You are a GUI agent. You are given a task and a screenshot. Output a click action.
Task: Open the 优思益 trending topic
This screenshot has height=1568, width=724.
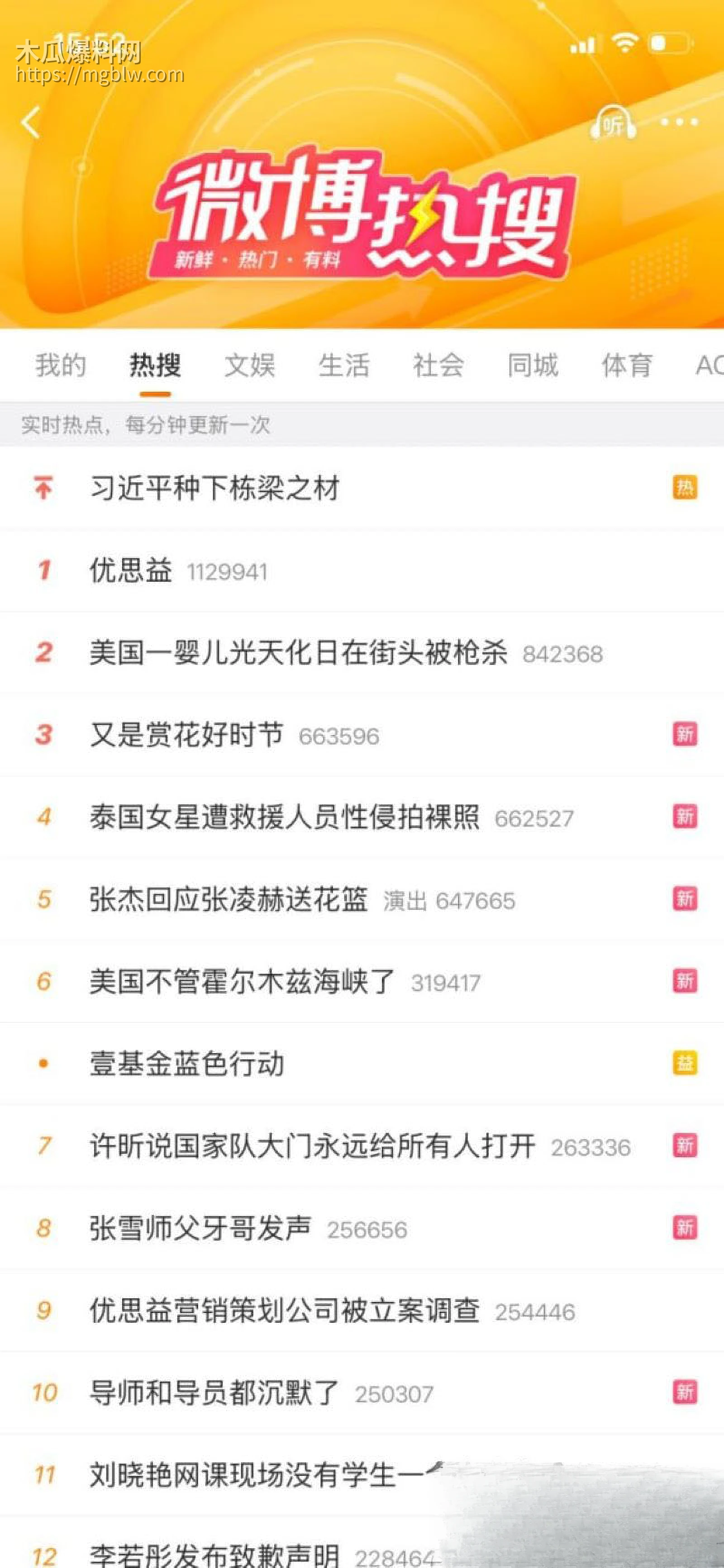coord(130,570)
